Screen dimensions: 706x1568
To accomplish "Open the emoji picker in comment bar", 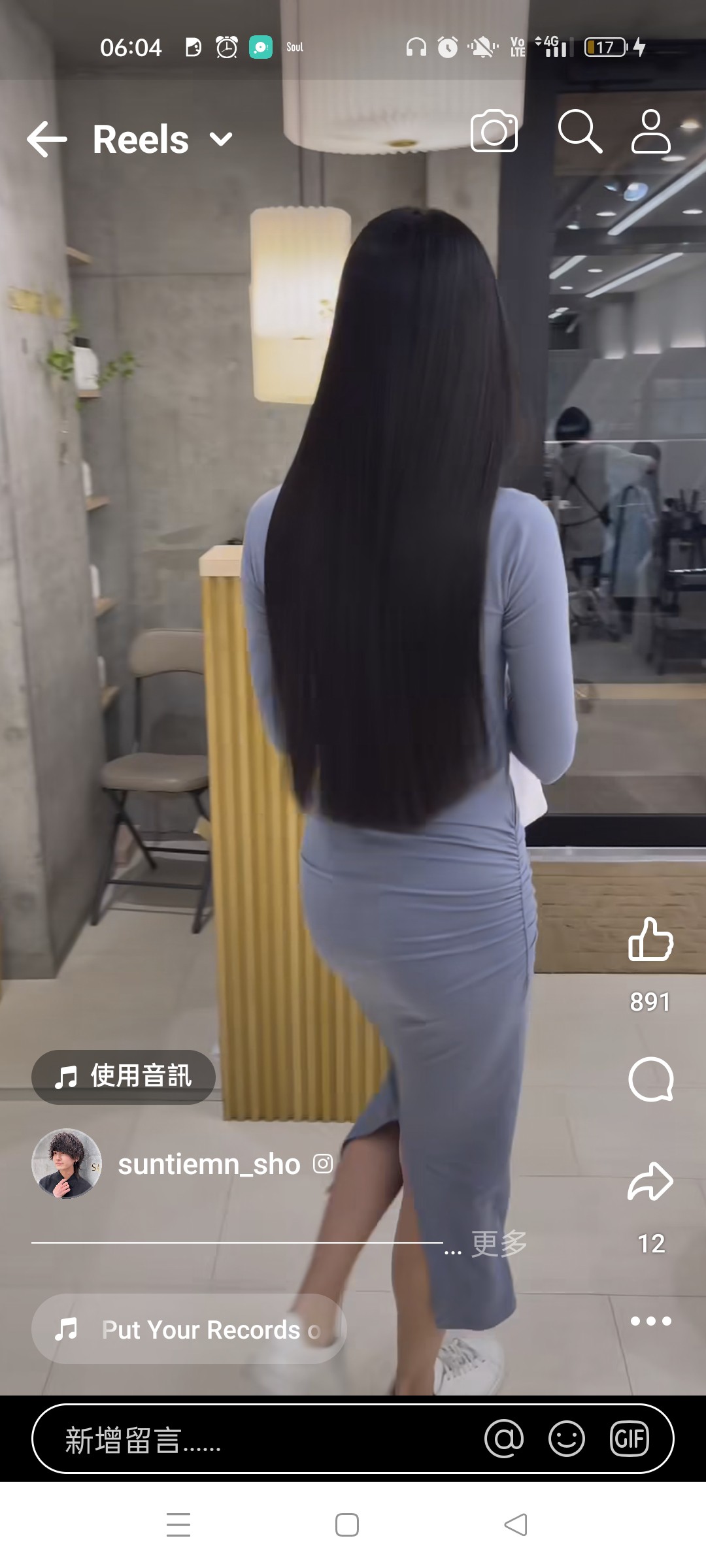I will 567,1439.
